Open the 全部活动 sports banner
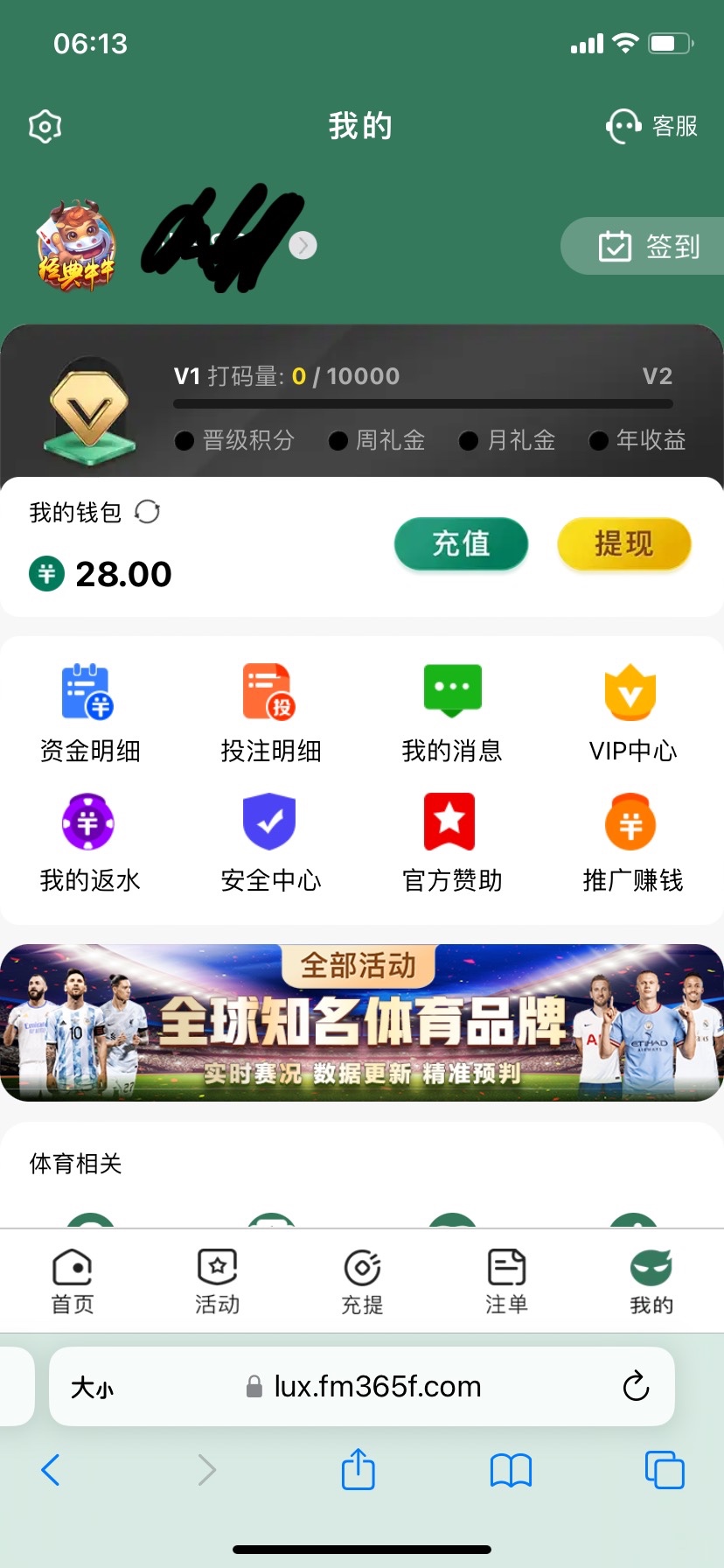Image resolution: width=724 pixels, height=1568 pixels. point(362,1022)
